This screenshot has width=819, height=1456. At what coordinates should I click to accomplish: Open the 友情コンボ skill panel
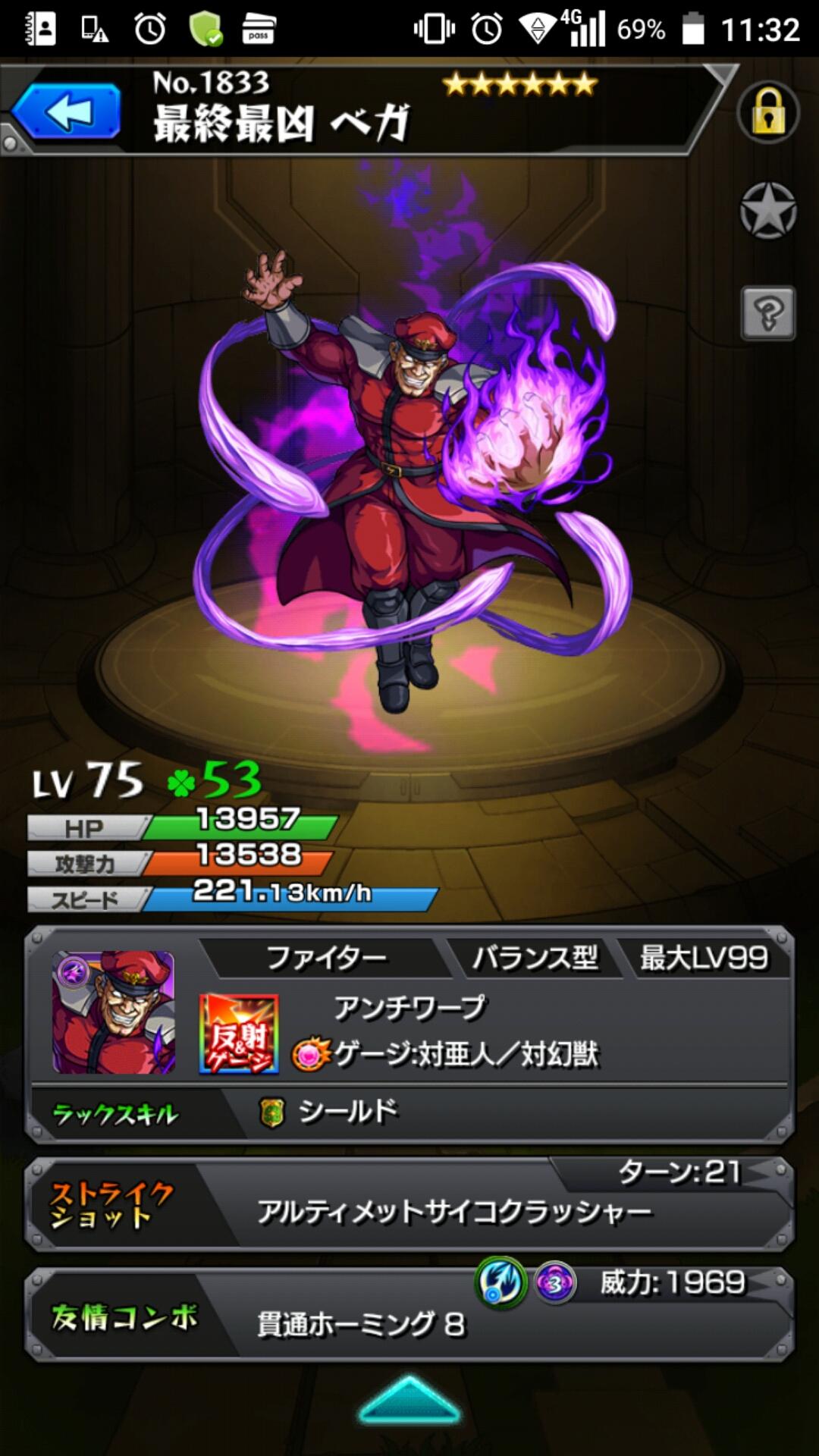point(409,1315)
